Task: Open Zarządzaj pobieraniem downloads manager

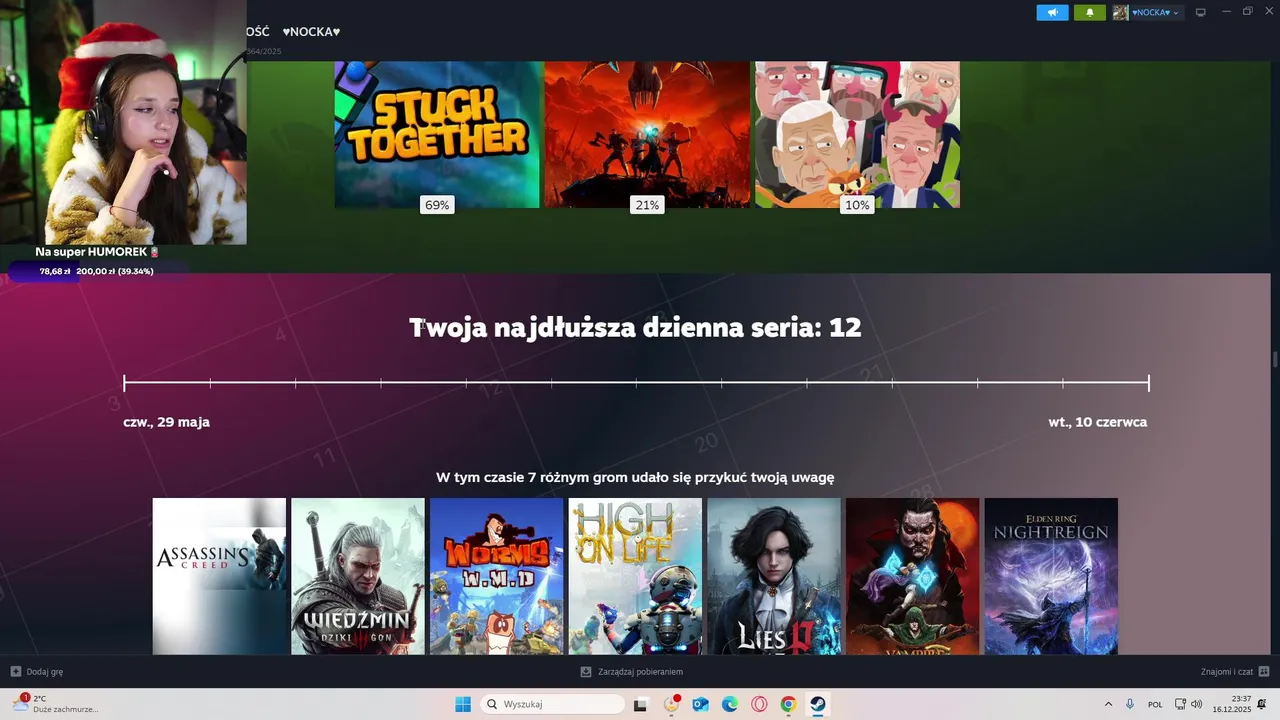Action: [632, 672]
